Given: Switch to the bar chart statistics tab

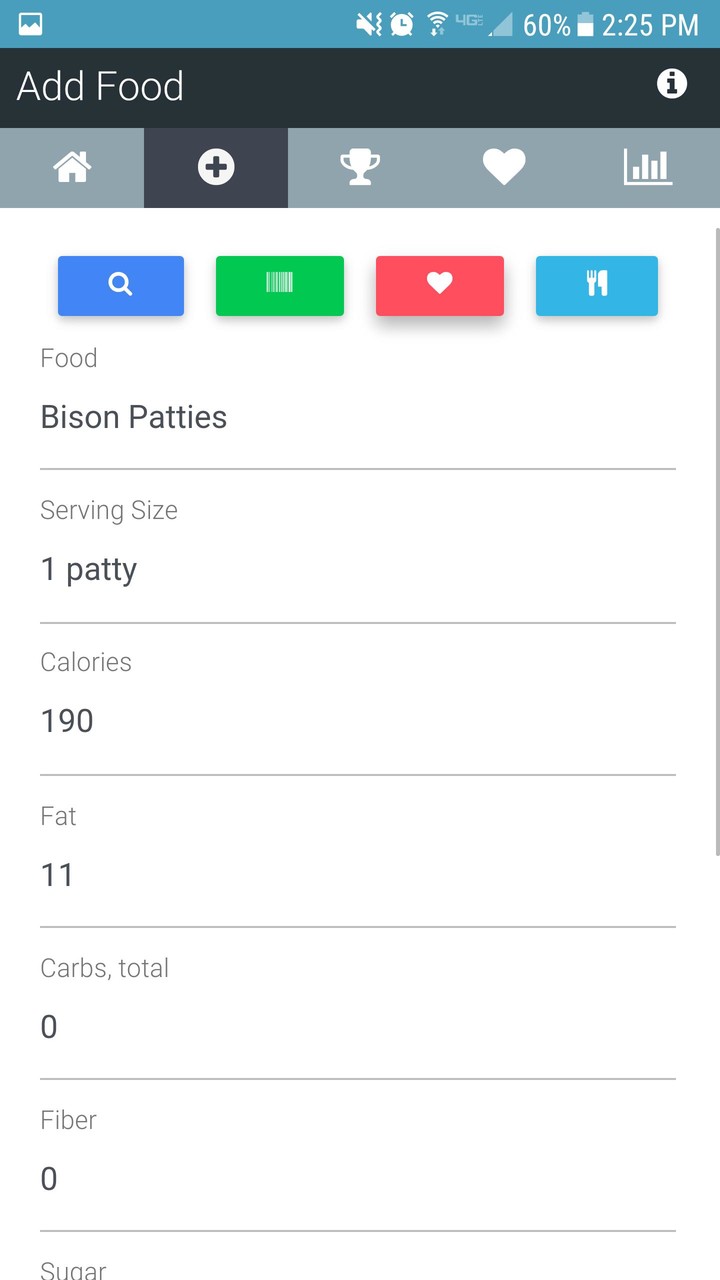Looking at the screenshot, I should tap(648, 168).
